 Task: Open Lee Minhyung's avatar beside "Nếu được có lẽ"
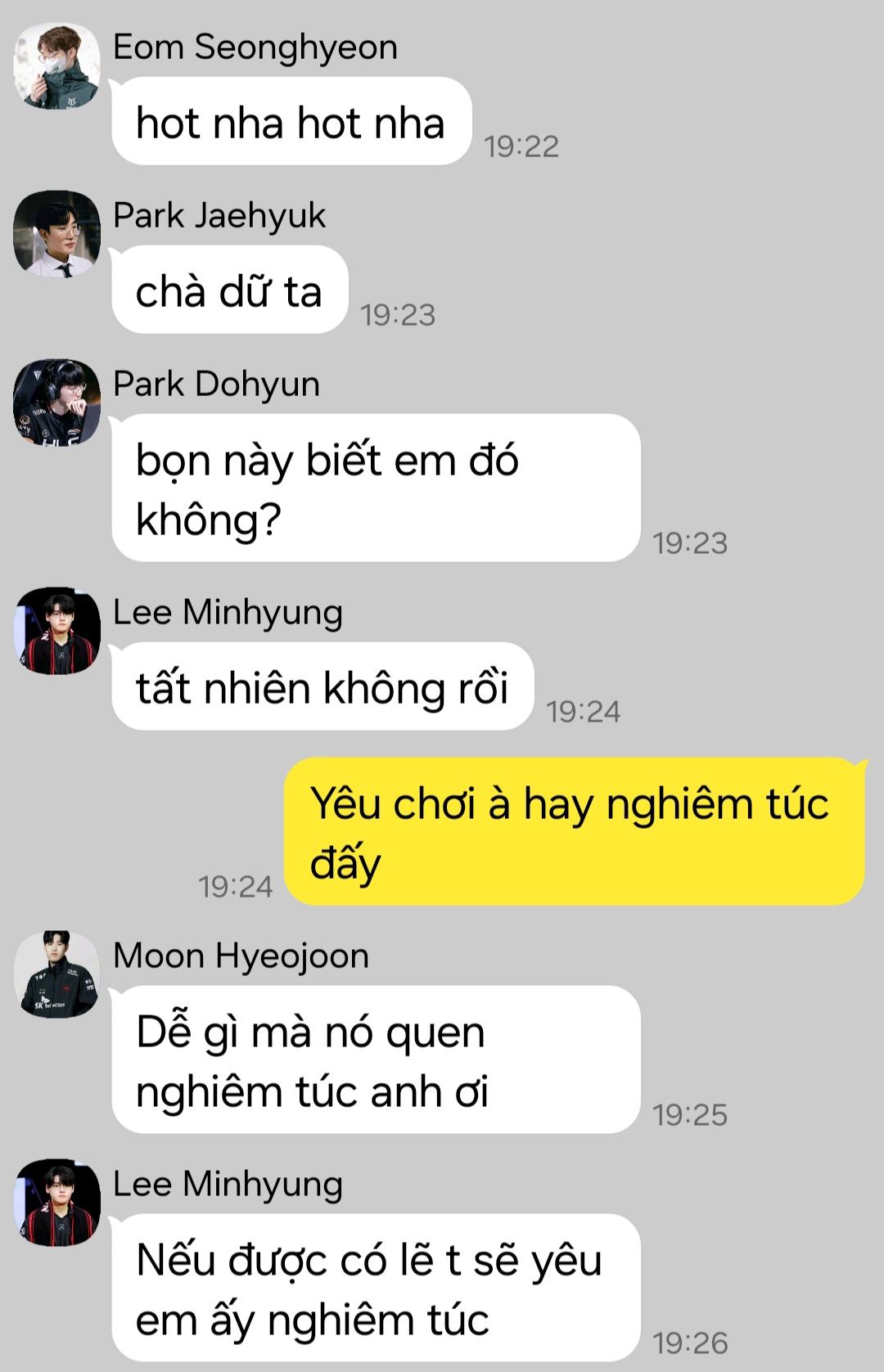coord(56,1203)
